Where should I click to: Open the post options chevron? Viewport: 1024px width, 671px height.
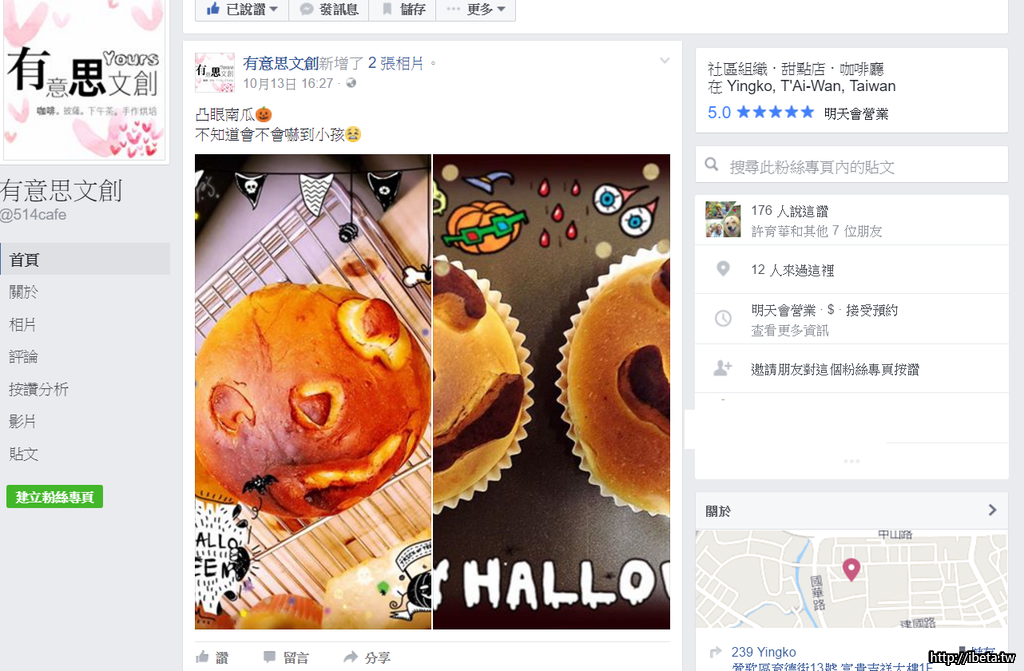coord(664,62)
